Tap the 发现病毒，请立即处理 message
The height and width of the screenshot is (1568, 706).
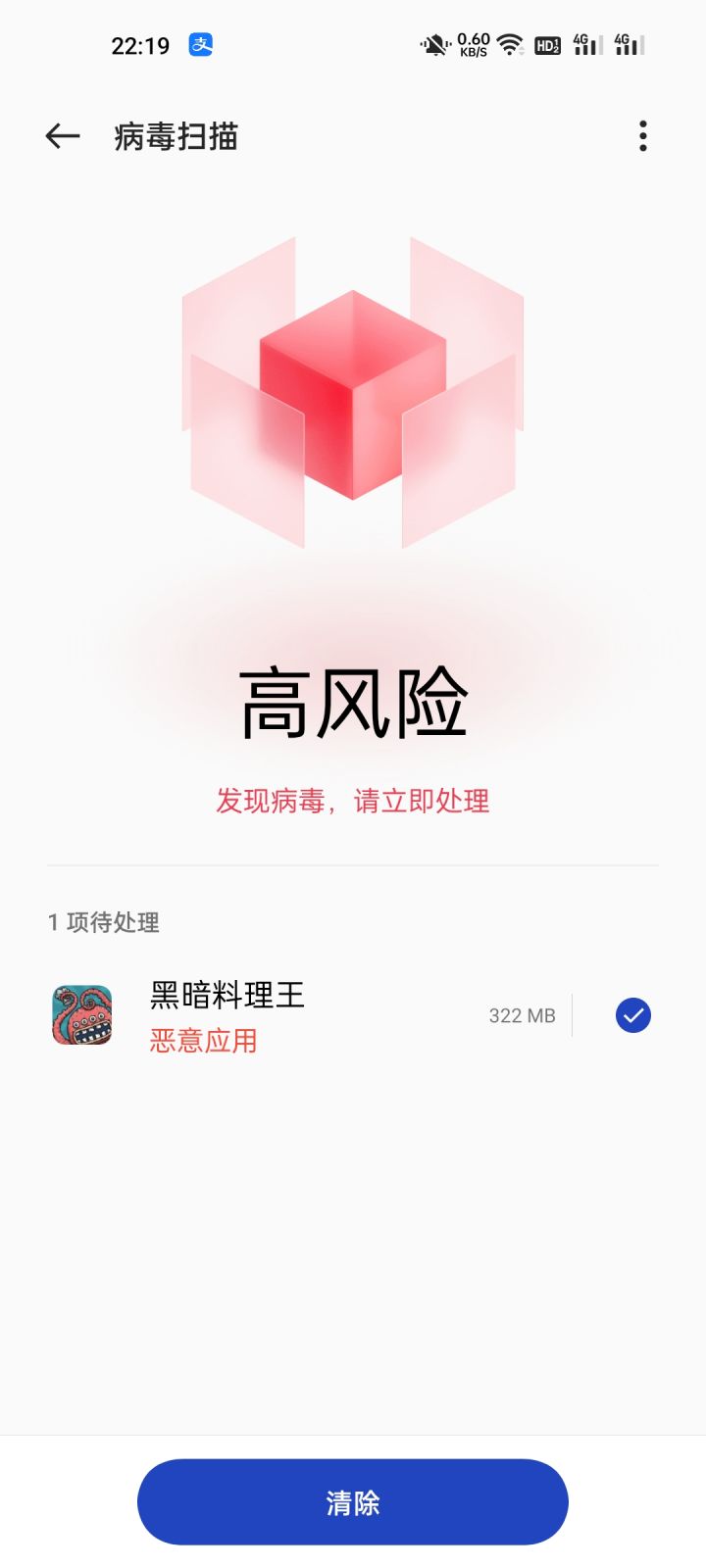coord(353,802)
